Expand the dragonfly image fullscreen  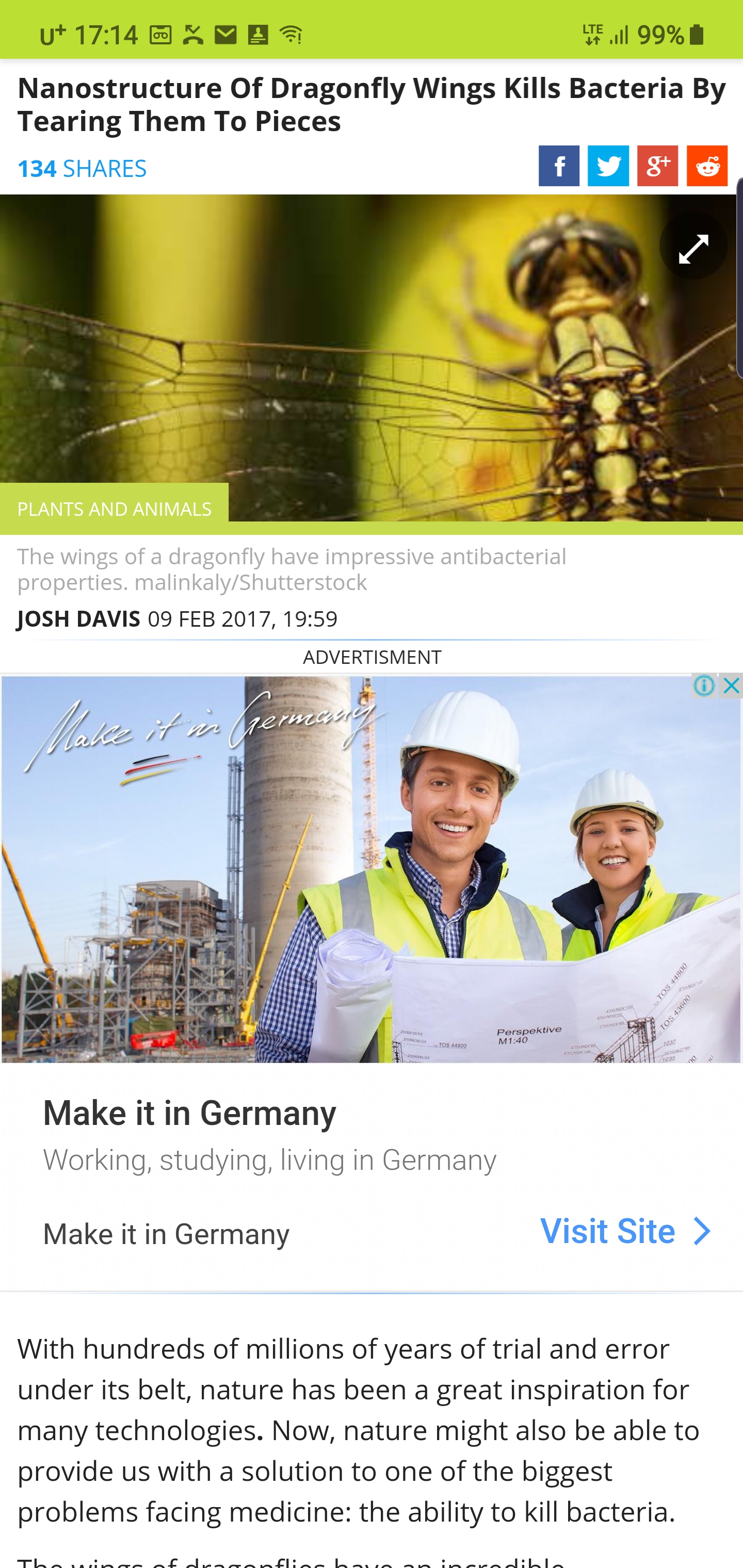(693, 247)
